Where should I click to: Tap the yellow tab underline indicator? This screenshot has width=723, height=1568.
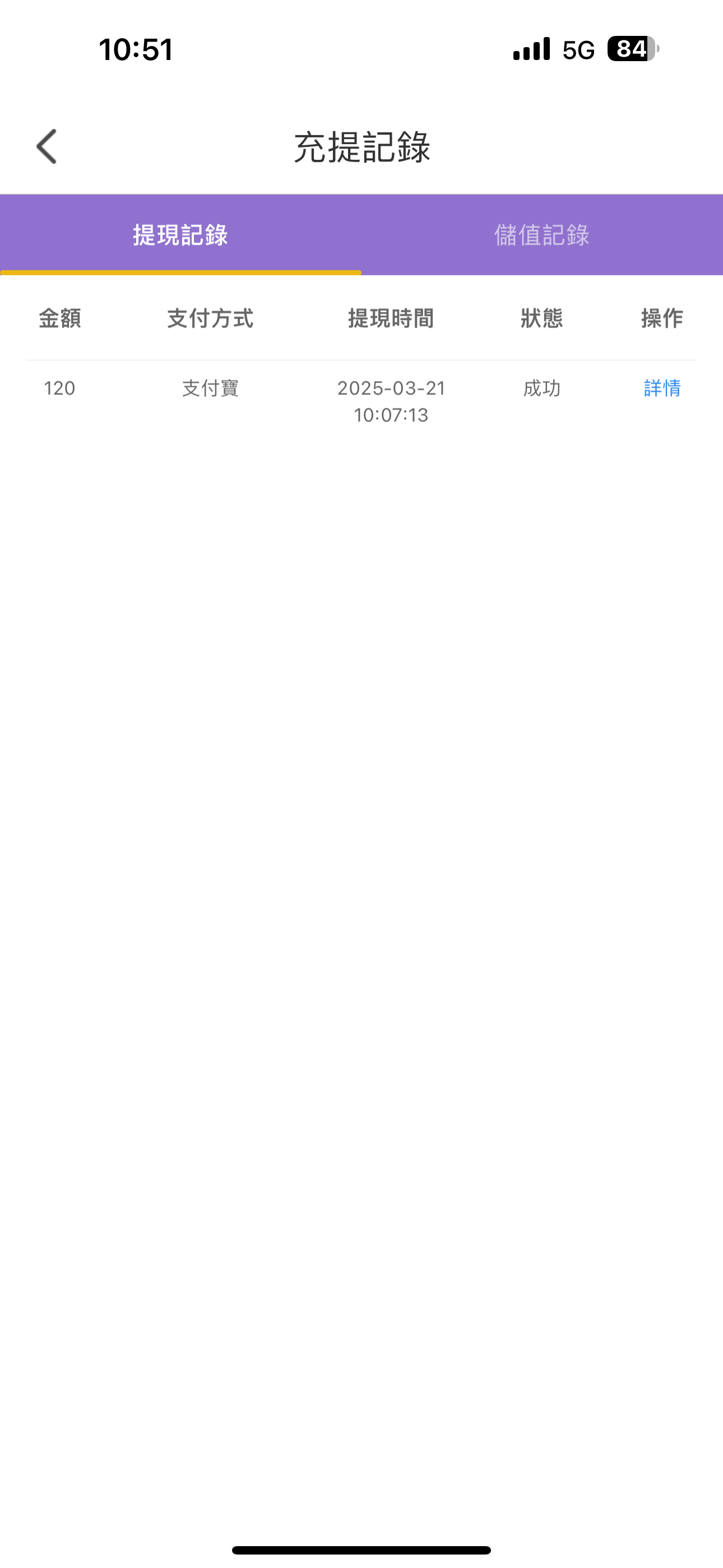(180, 273)
